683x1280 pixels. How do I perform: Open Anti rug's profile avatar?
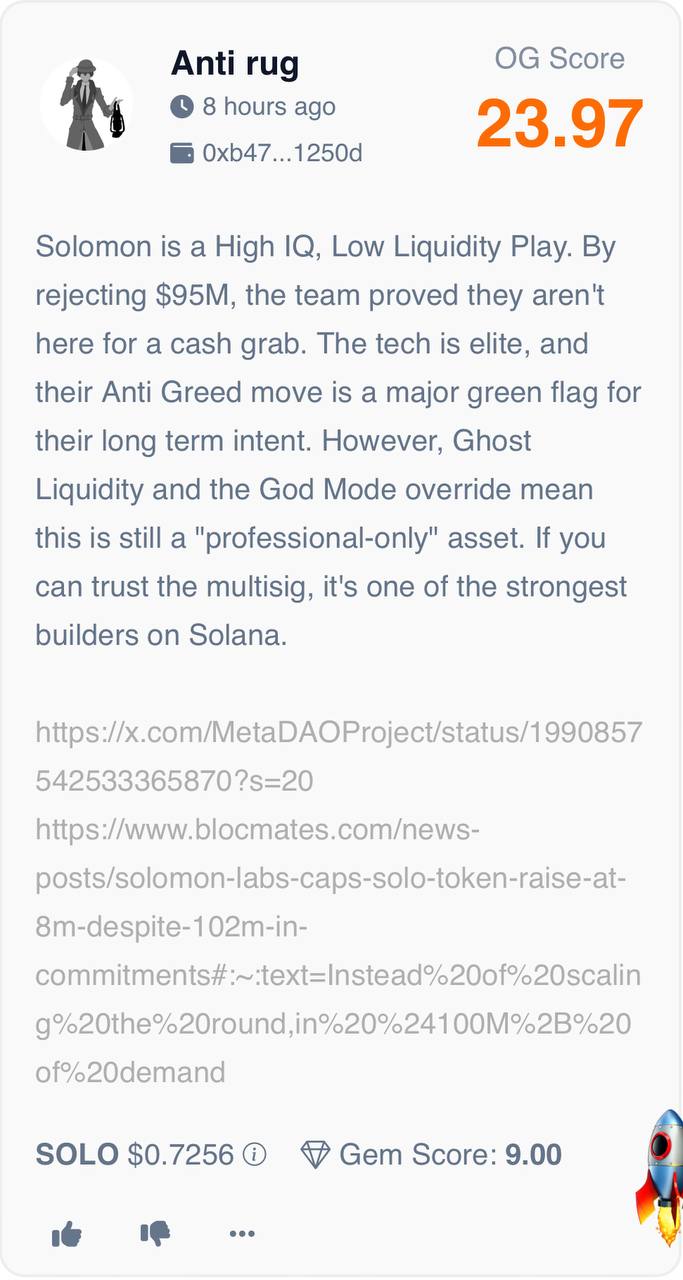[x=87, y=104]
